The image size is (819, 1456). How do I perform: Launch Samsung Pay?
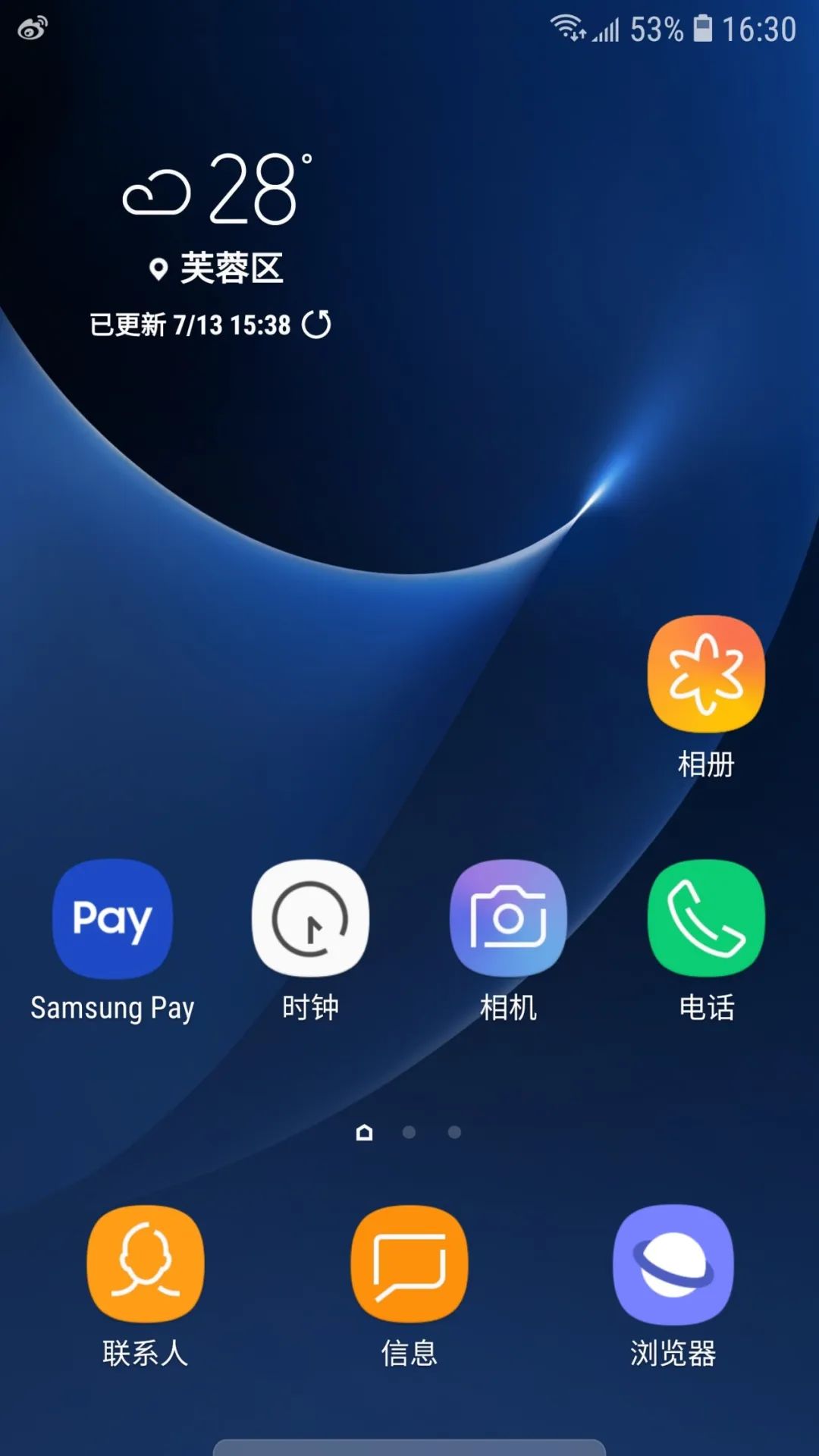pyautogui.click(x=112, y=918)
